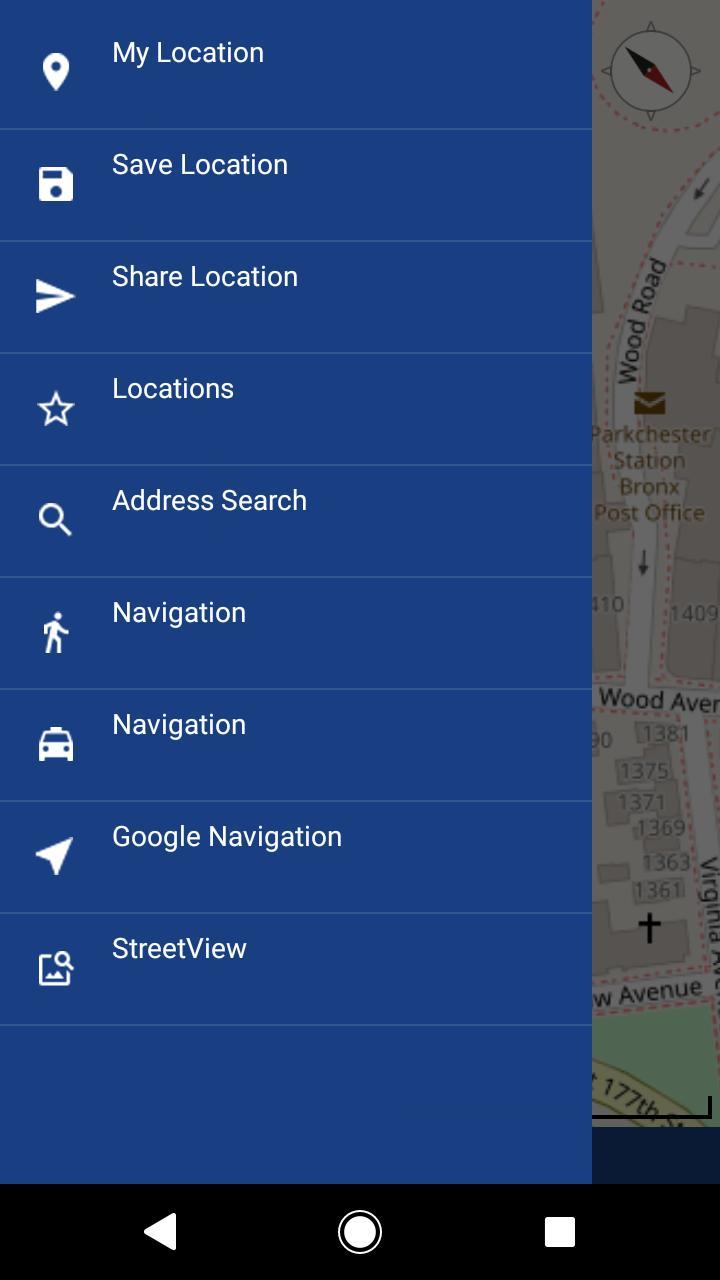Tap the walking Navigation icon
Screen dimensions: 720x1280
[55, 632]
